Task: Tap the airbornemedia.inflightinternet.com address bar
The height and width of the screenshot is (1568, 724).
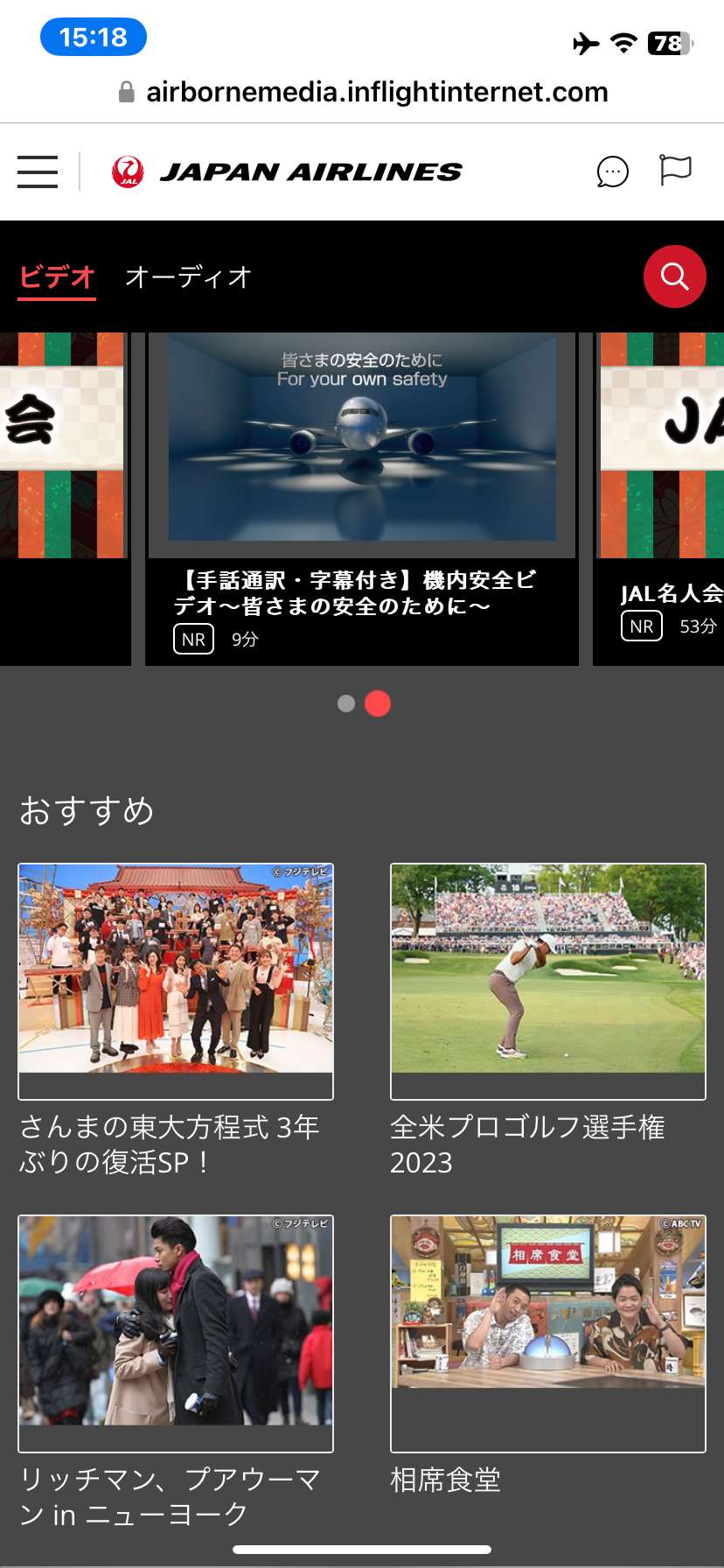Action: point(362,92)
